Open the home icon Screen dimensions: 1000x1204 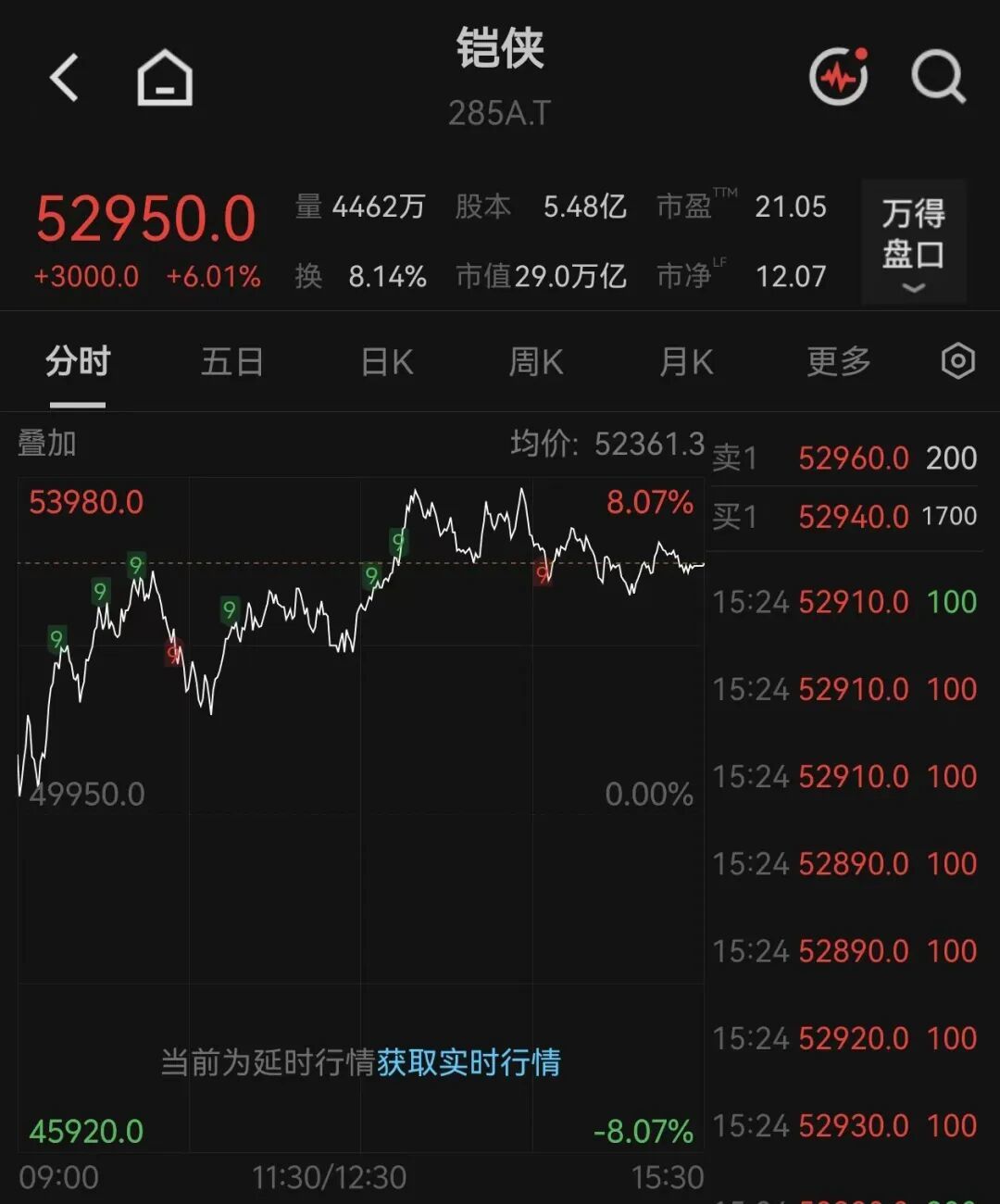point(165,77)
